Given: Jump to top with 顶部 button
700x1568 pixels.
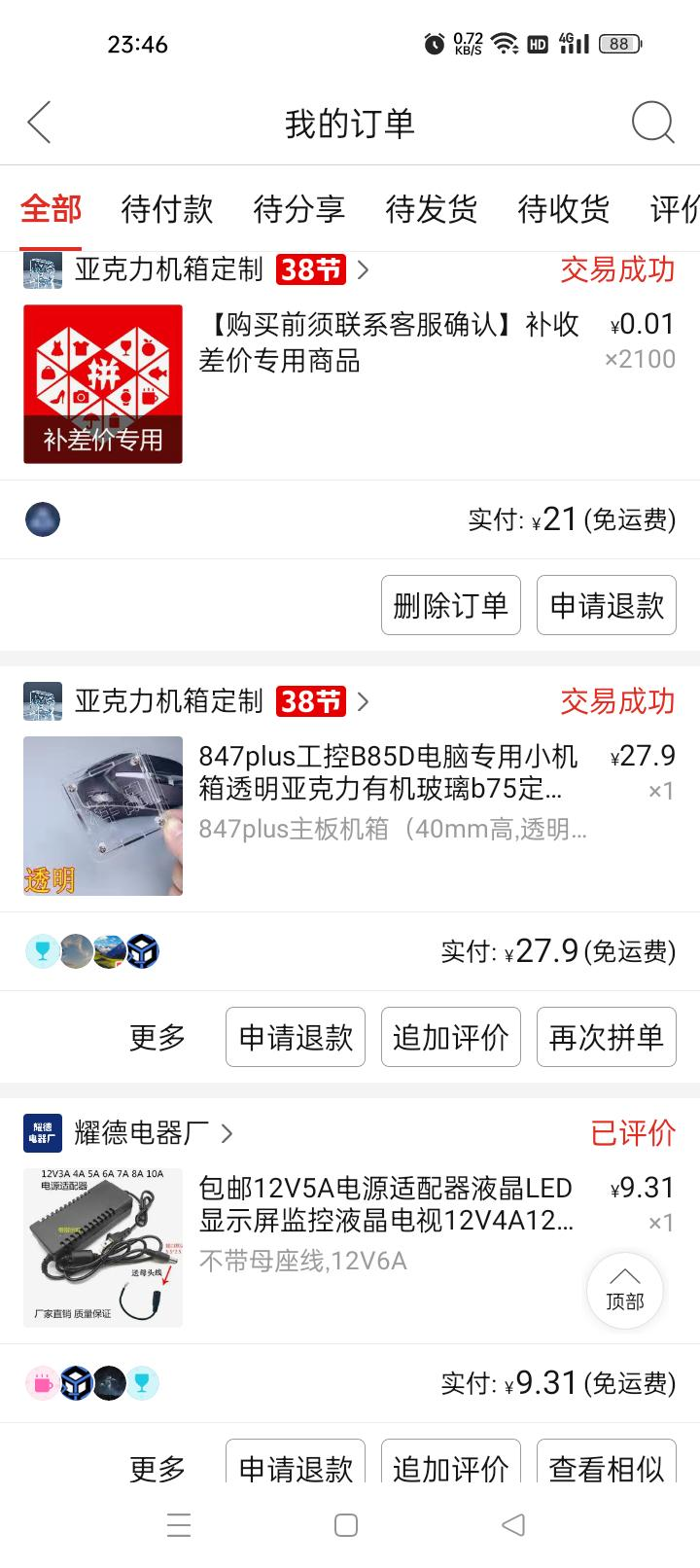Looking at the screenshot, I should pyautogui.click(x=624, y=1290).
